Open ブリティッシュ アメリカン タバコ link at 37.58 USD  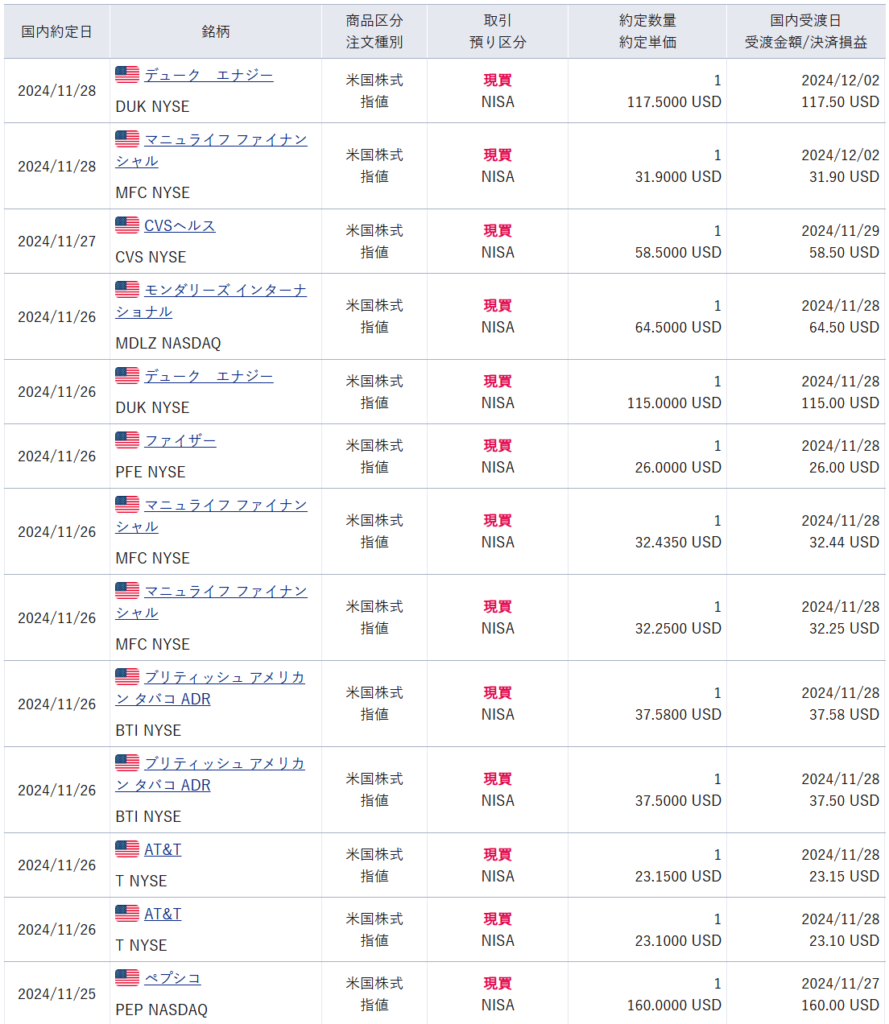pyautogui.click(x=224, y=678)
